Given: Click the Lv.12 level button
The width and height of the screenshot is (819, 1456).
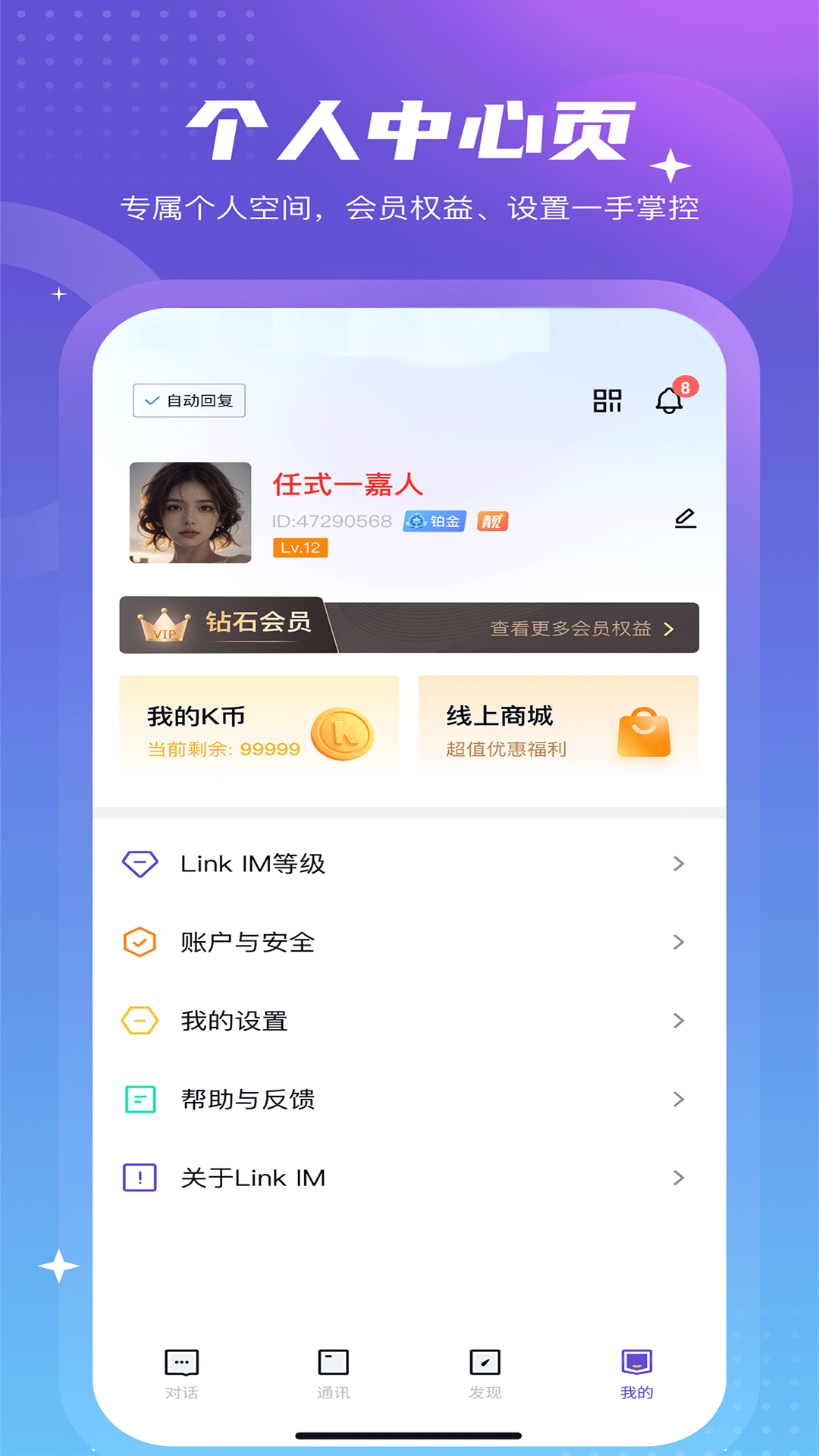Looking at the screenshot, I should 300,548.
